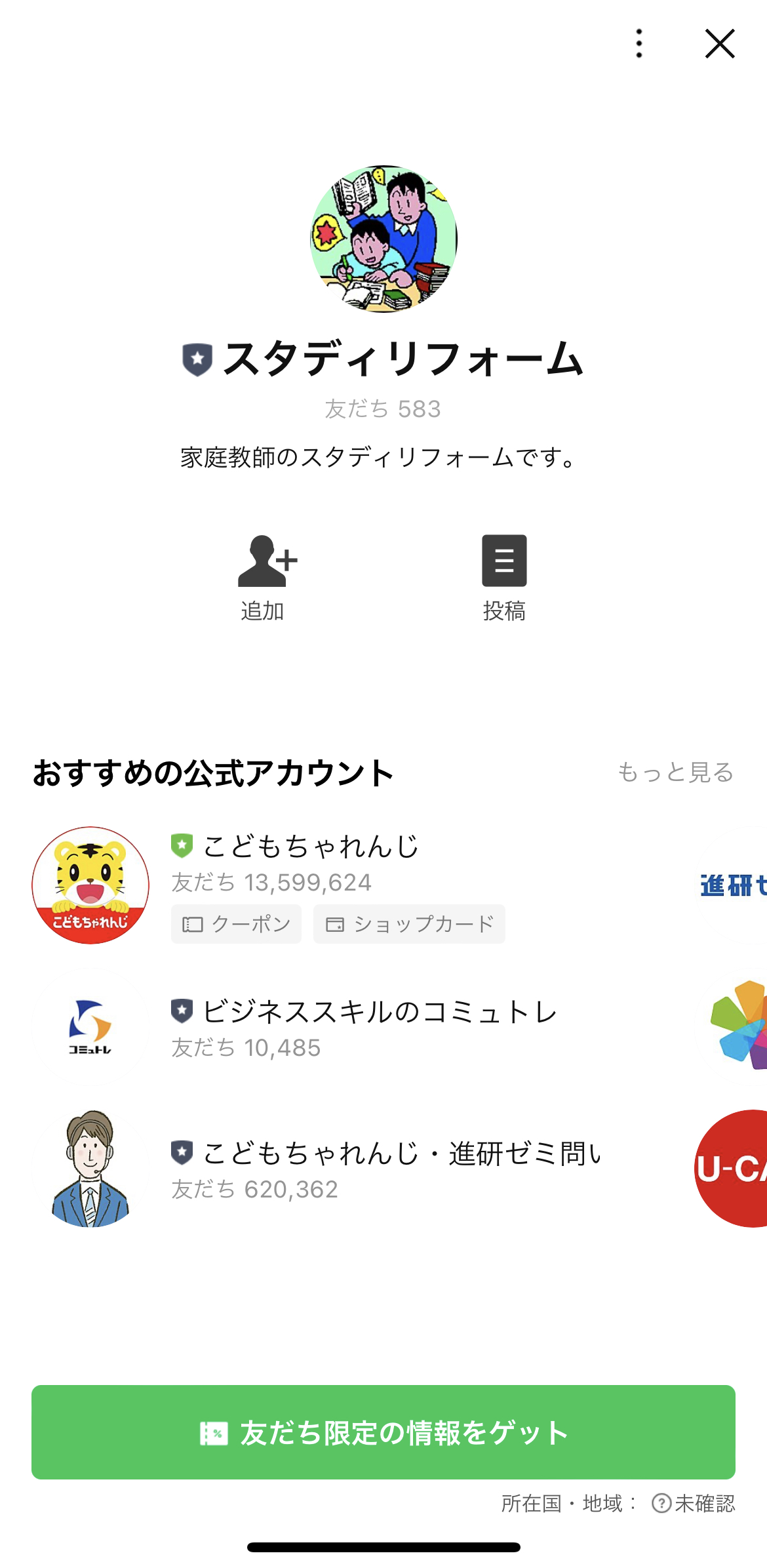Open the 投稿 posts icon
Screen dimensions: 767x1568
504,563
